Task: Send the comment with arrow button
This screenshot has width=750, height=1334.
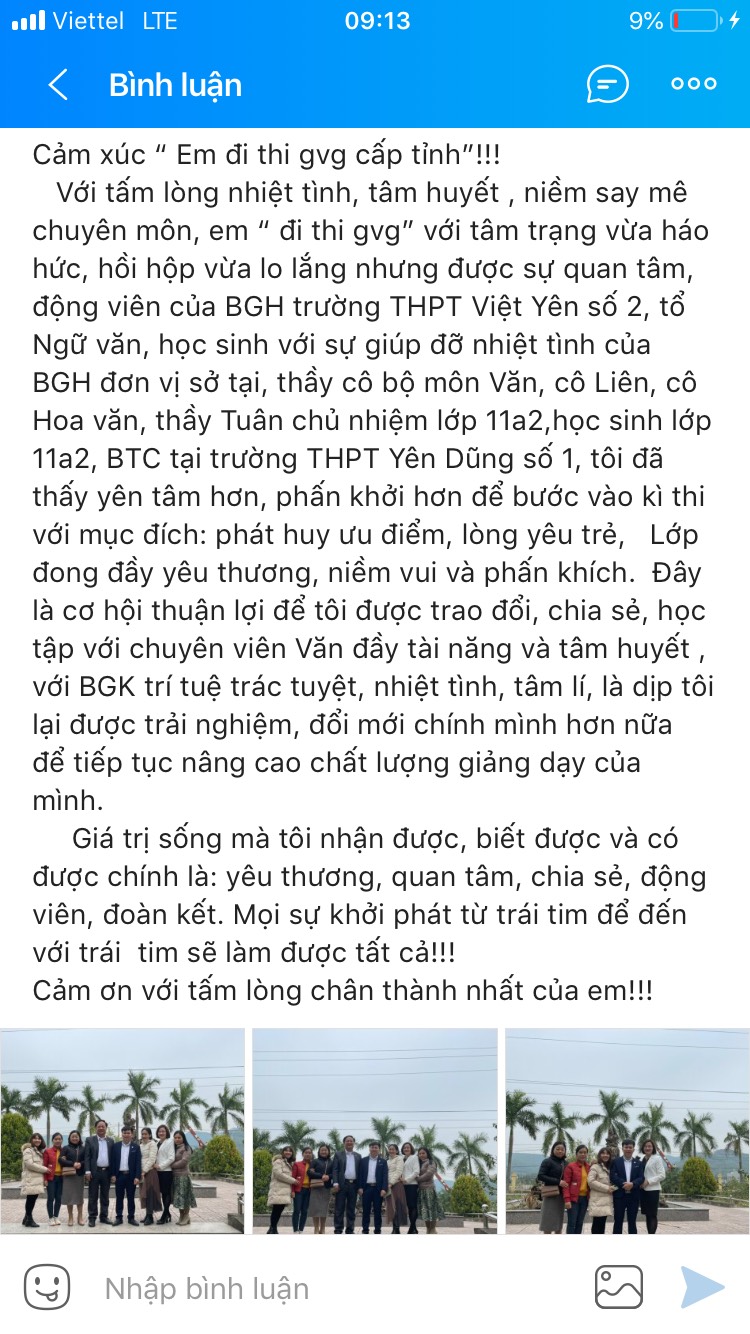Action: (x=702, y=1287)
